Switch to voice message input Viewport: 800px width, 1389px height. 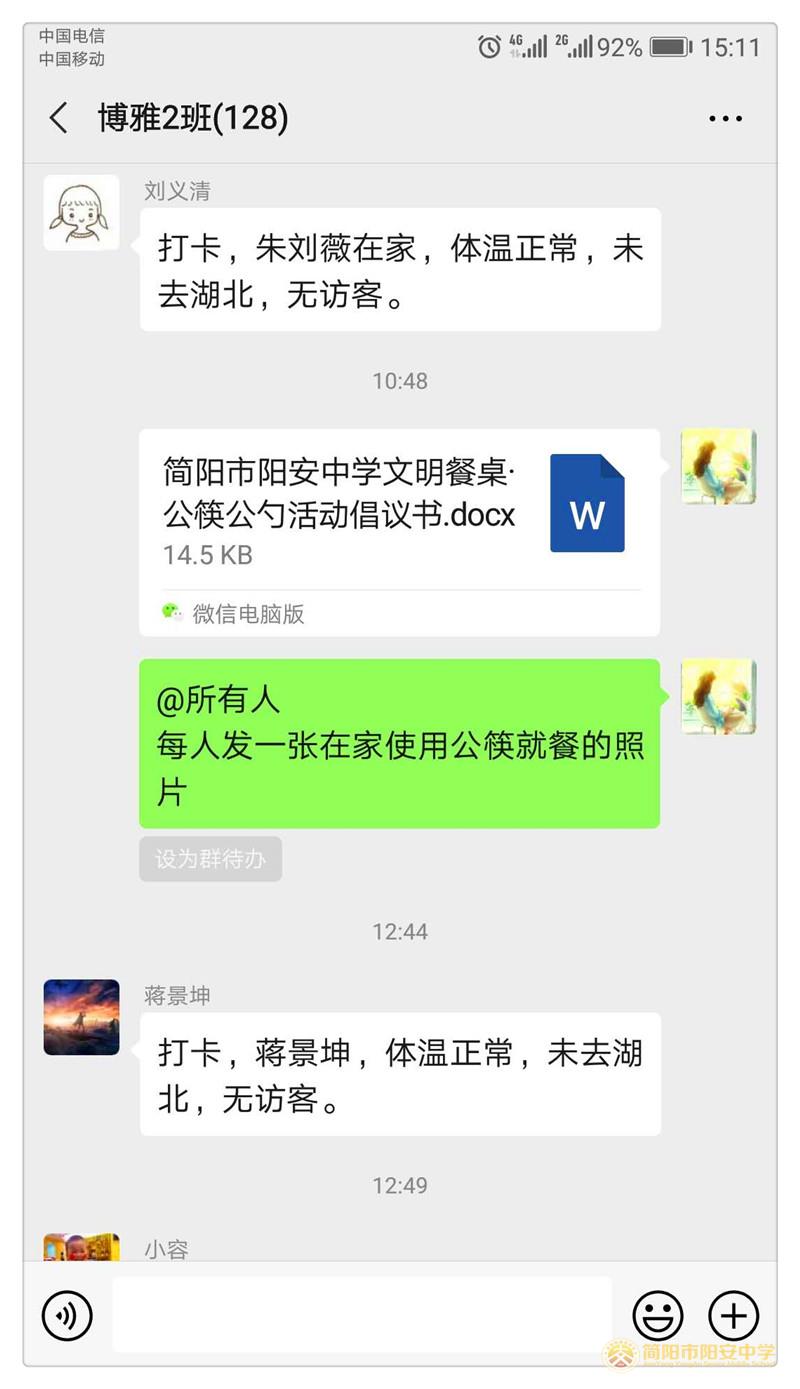tap(67, 1316)
